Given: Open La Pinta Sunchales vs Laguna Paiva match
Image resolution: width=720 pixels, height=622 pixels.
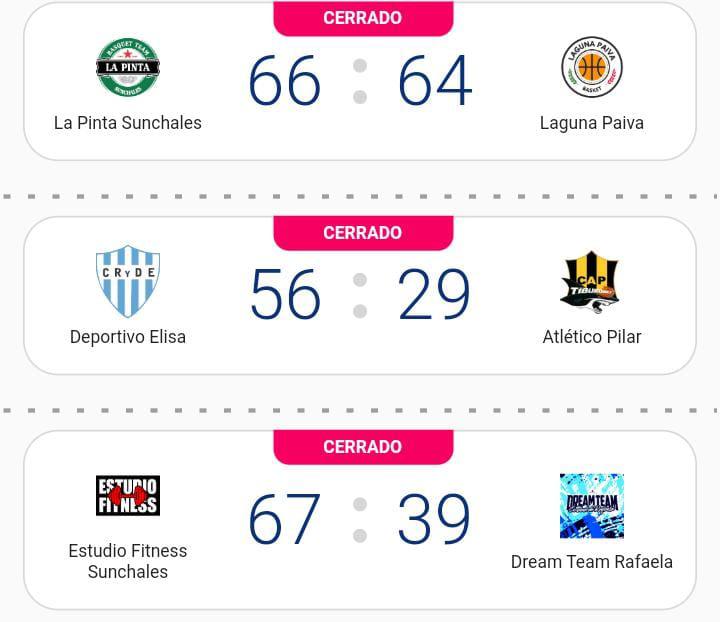Looking at the screenshot, I should (x=360, y=82).
